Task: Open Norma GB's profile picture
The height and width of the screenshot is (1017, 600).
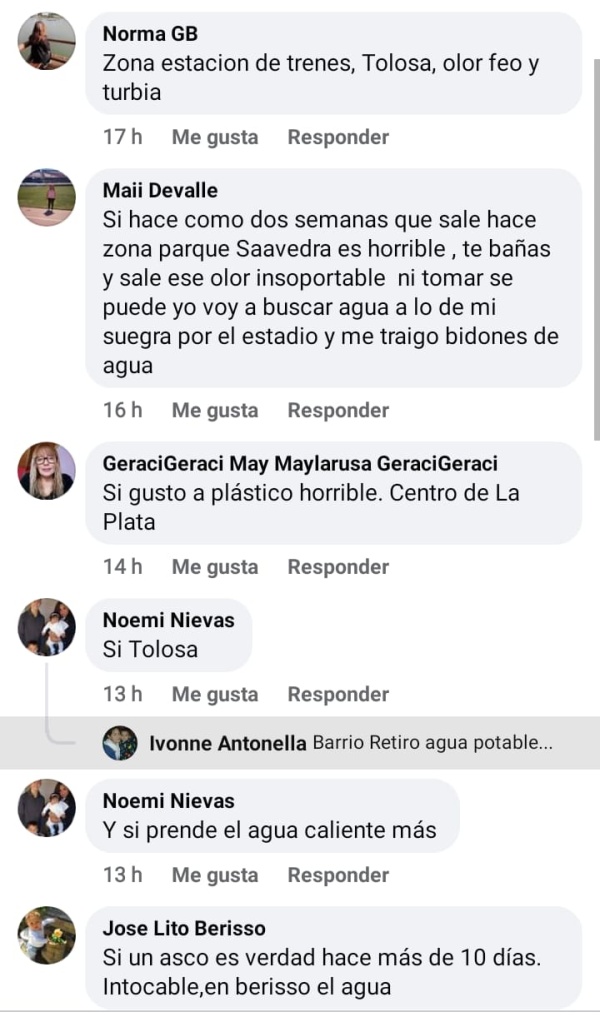Action: 46,41
